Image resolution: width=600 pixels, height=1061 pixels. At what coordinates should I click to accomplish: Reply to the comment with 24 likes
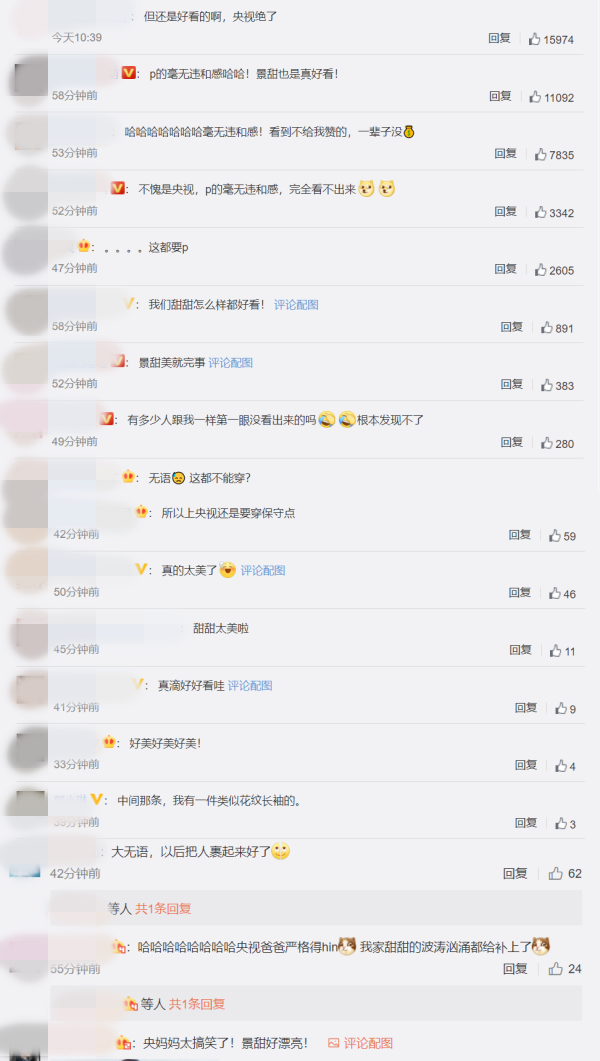514,969
